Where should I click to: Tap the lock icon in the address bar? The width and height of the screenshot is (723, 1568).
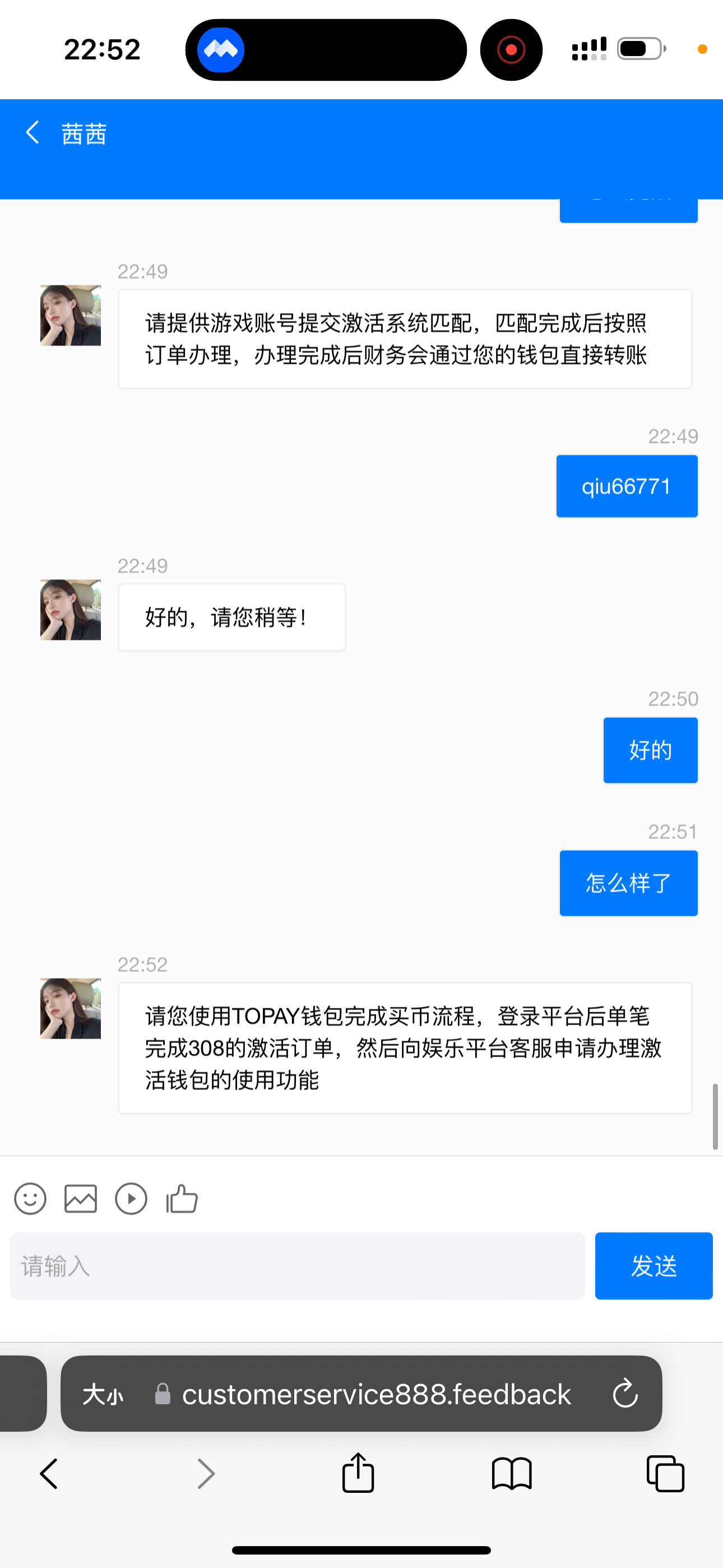click(x=163, y=1394)
